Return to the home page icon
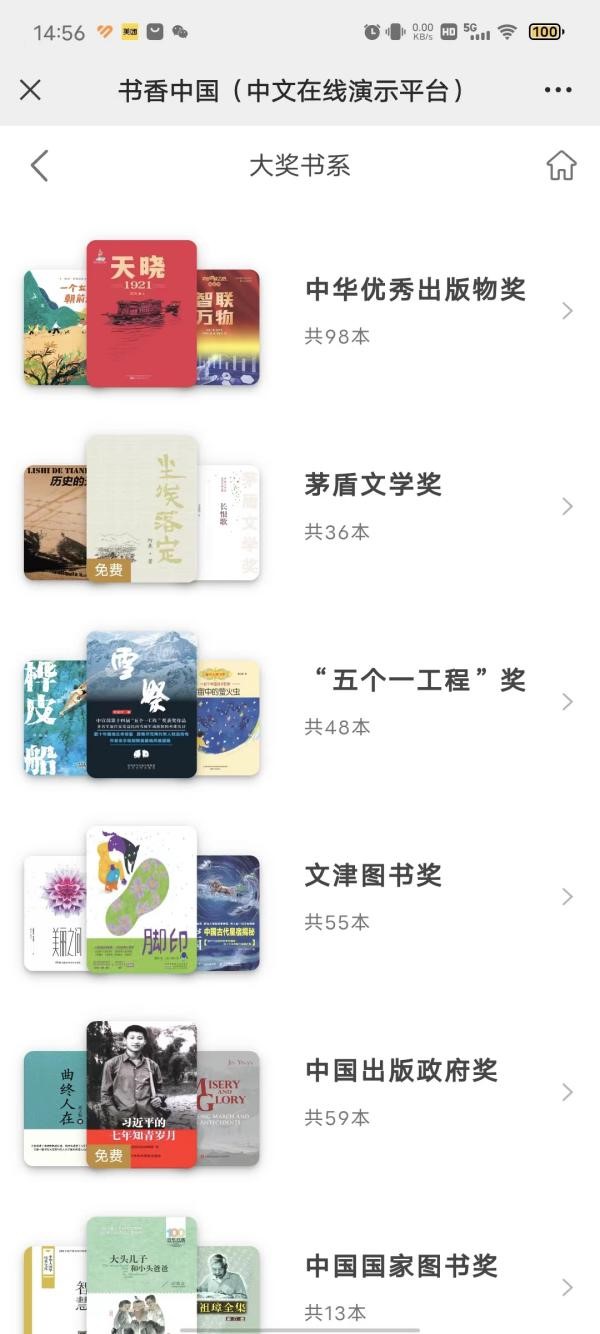This screenshot has width=600, height=1334. 561,165
